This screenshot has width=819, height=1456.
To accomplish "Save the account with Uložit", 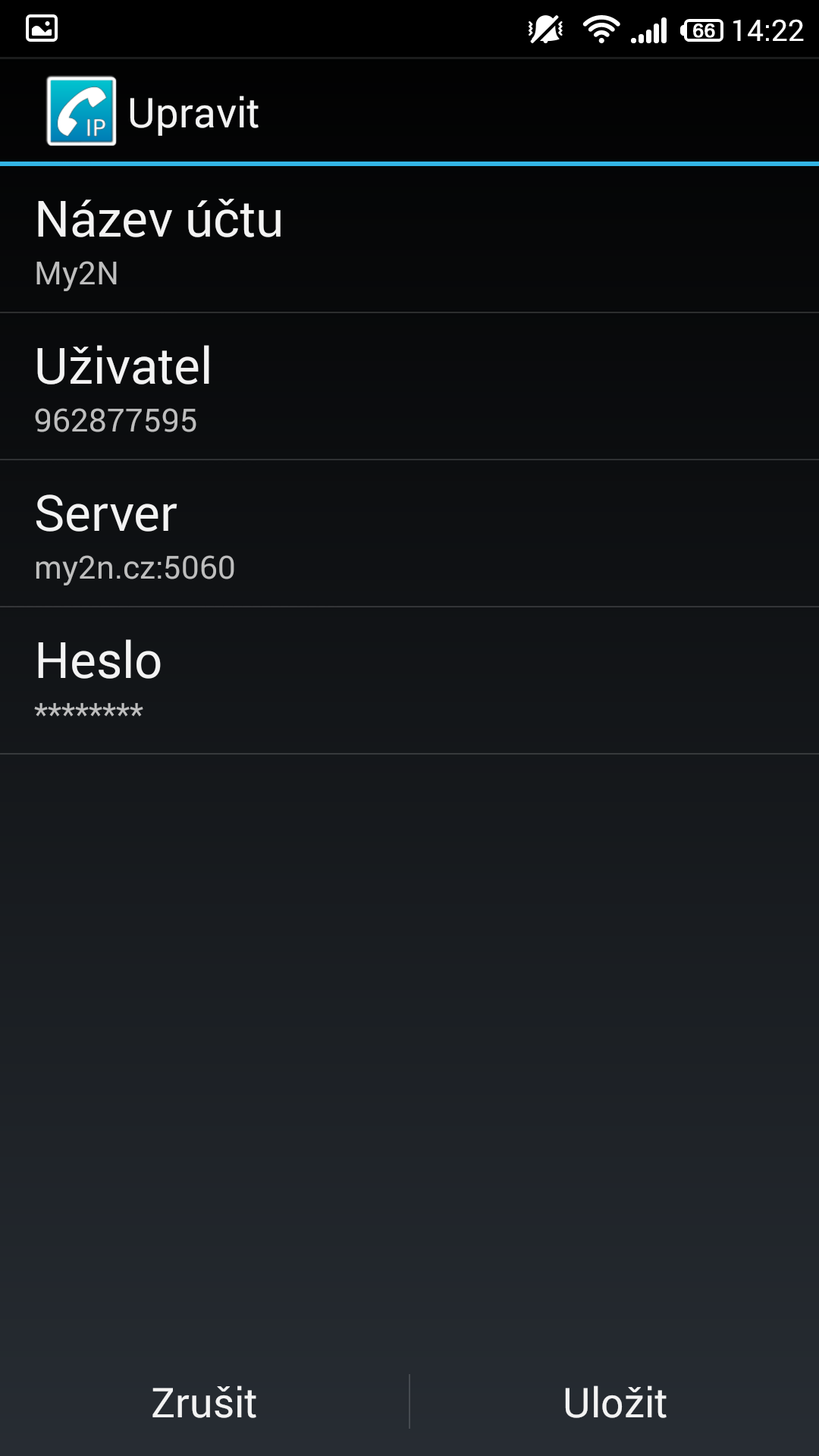I will tap(615, 1402).
